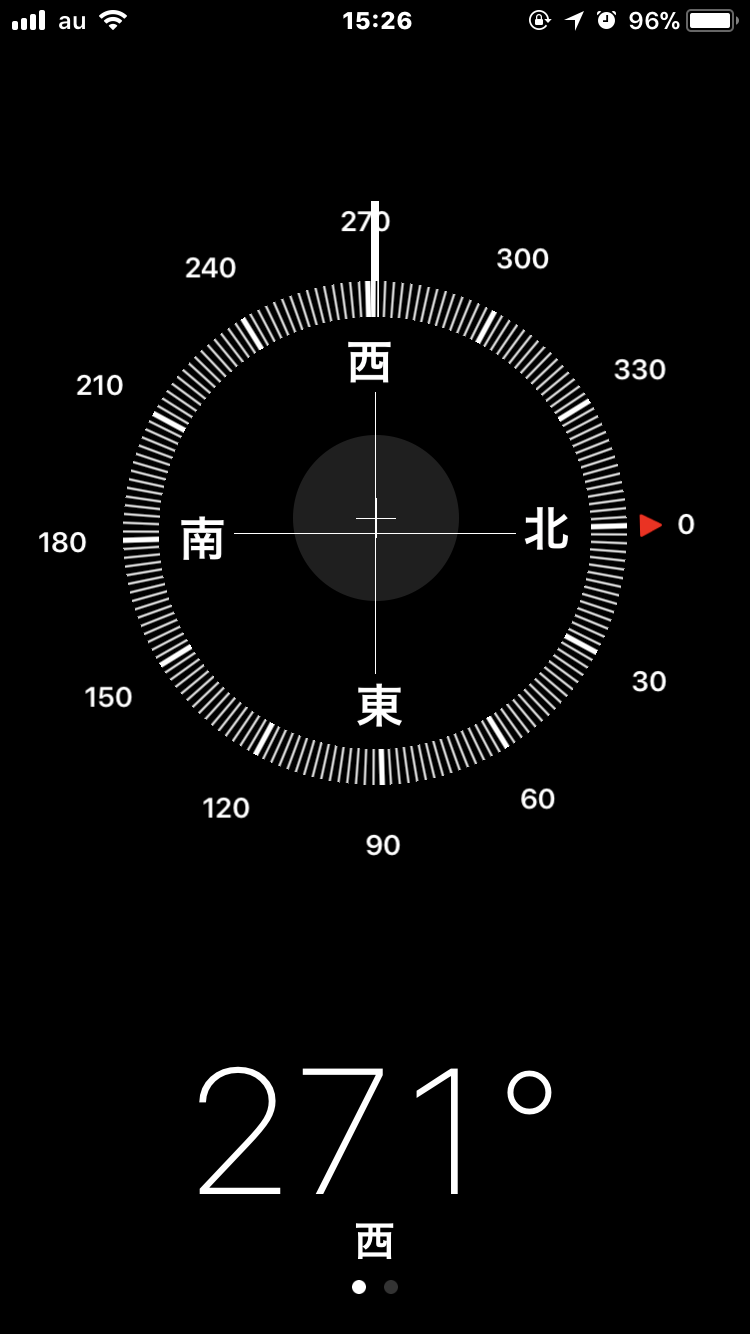Tap the page indicator dots to switch to the level
The image size is (750, 1334).
click(x=390, y=1287)
